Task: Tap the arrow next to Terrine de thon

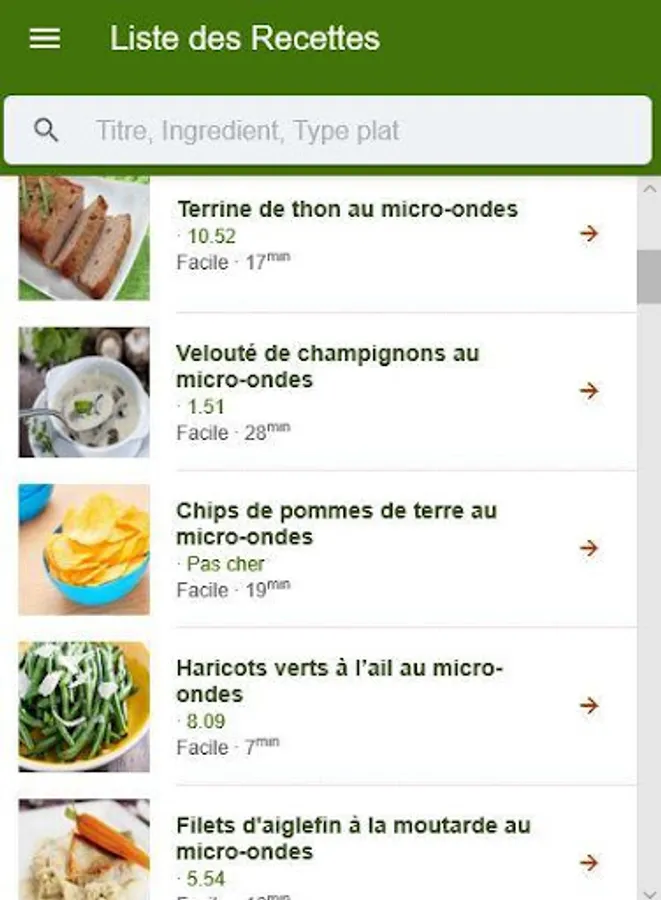Action: [x=590, y=234]
